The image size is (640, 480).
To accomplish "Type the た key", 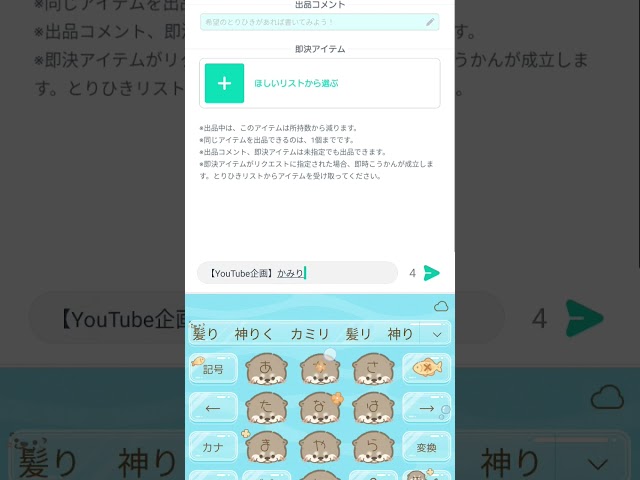I will click(x=266, y=408).
